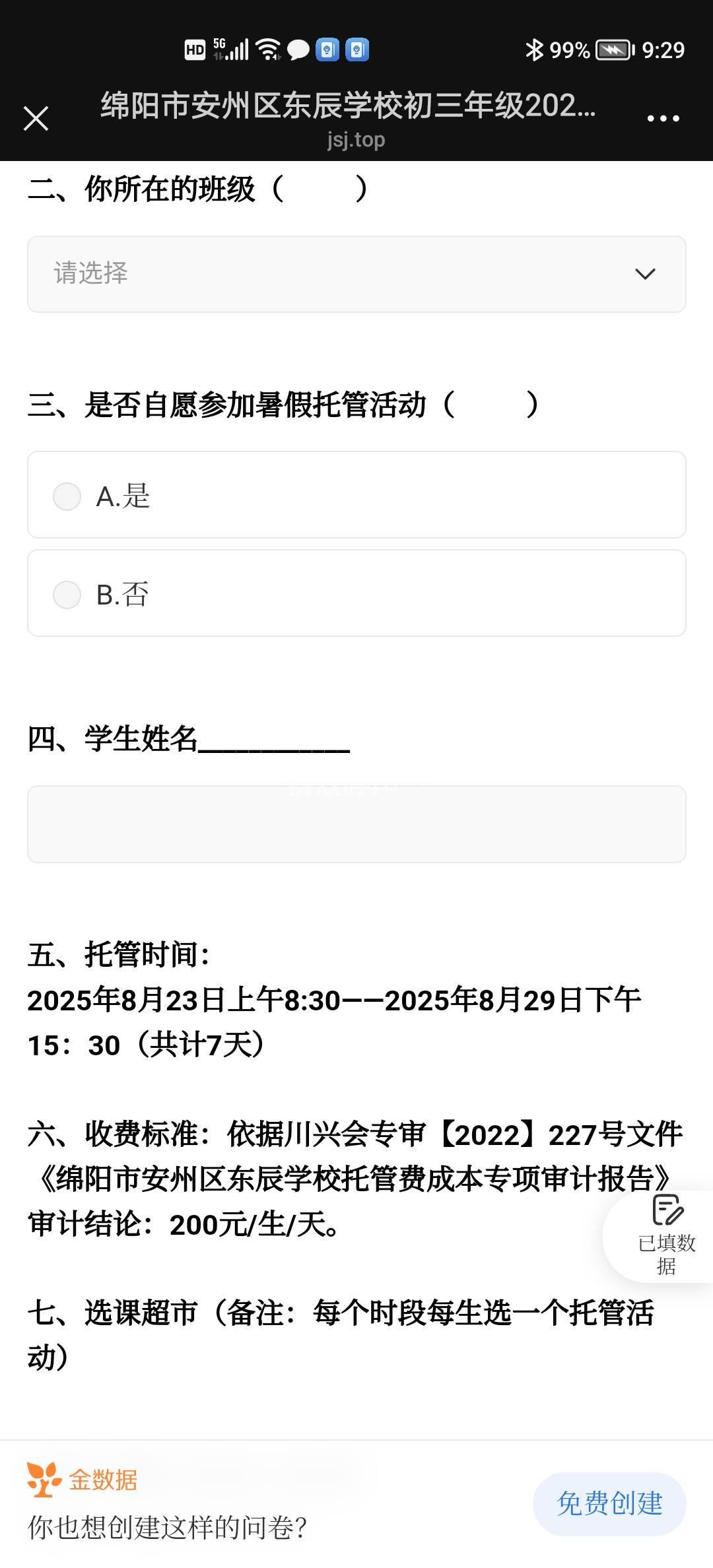
Task: Focus the student name text field
Action: click(356, 824)
